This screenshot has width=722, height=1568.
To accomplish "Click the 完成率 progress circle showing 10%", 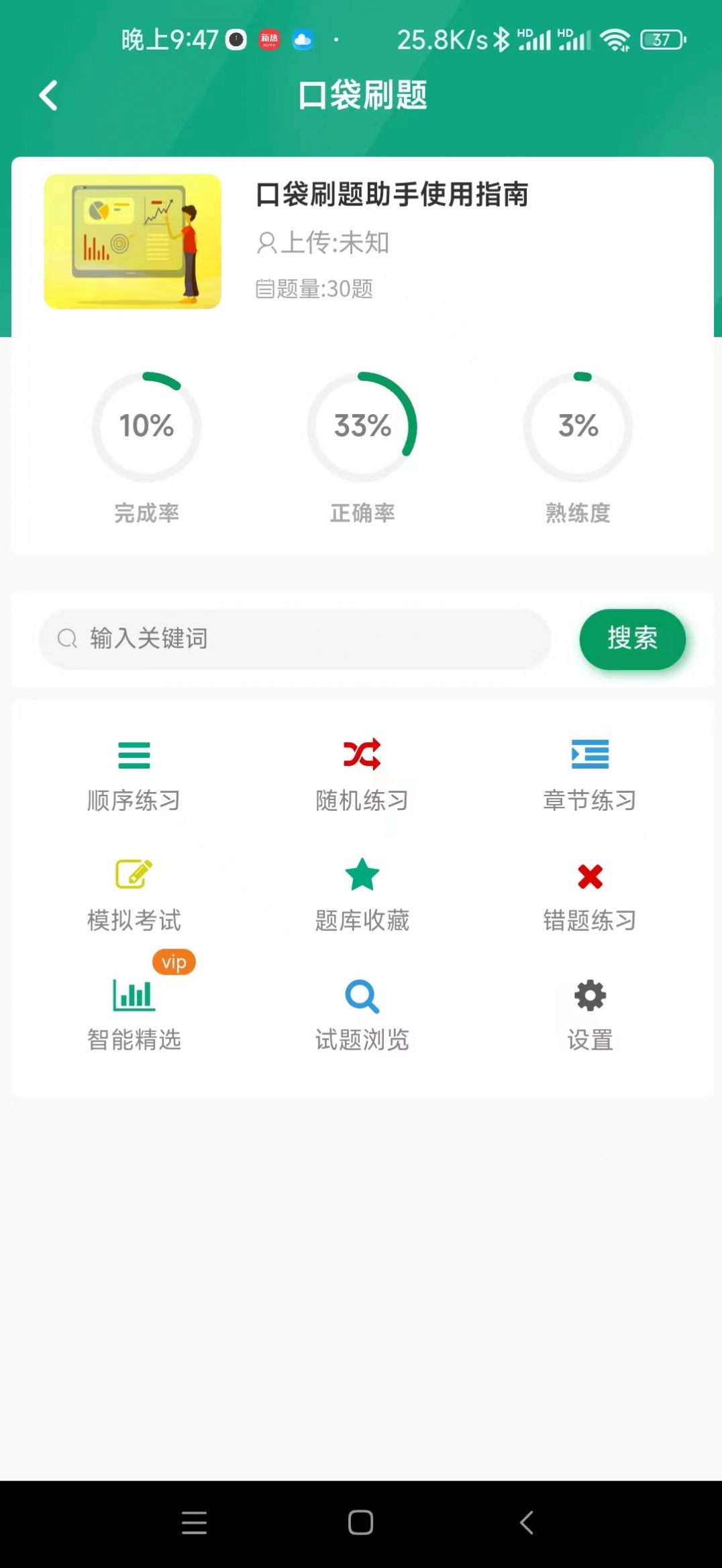I will pos(147,428).
